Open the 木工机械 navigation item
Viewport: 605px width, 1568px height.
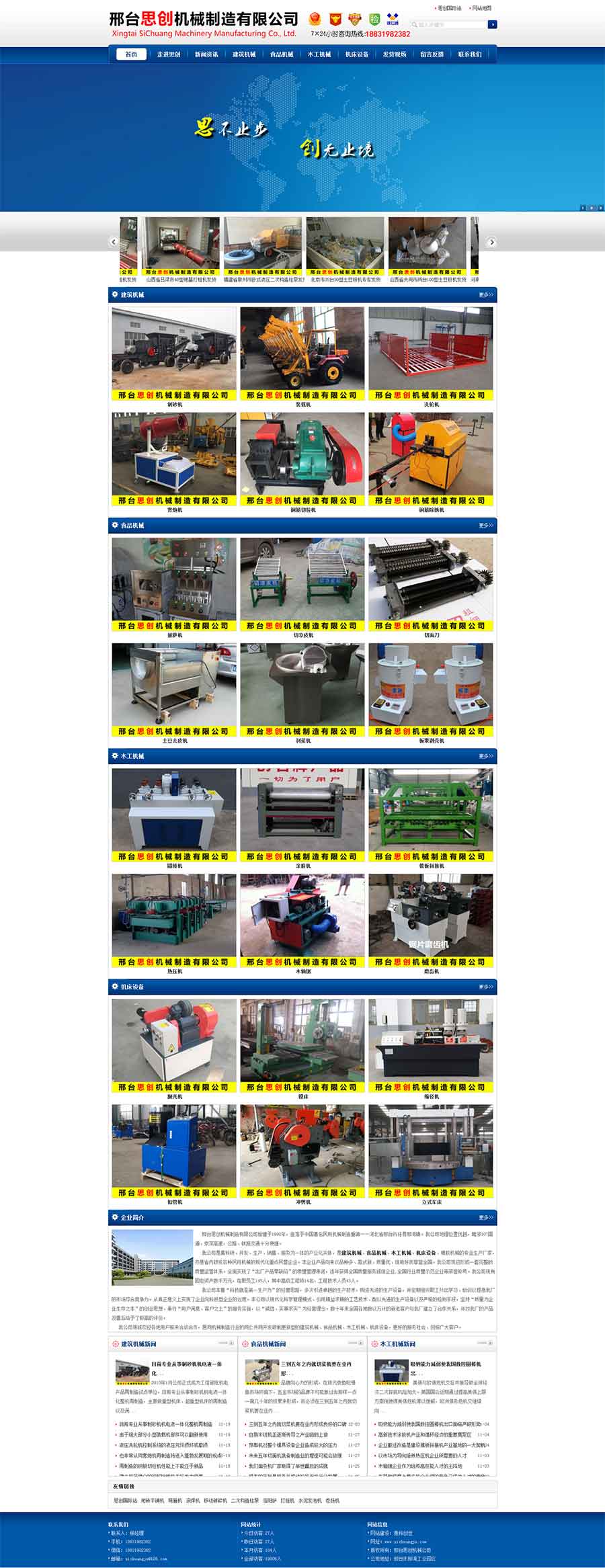tap(319, 54)
